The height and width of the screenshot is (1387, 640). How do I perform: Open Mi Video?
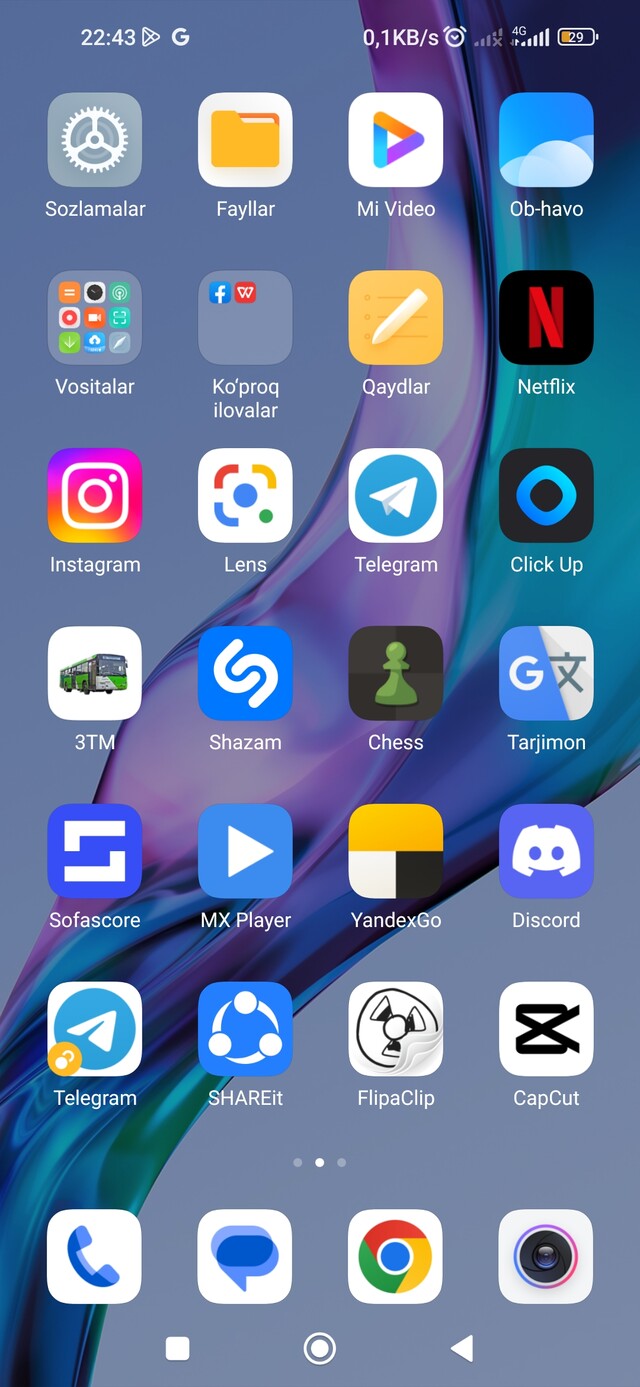pyautogui.click(x=396, y=140)
